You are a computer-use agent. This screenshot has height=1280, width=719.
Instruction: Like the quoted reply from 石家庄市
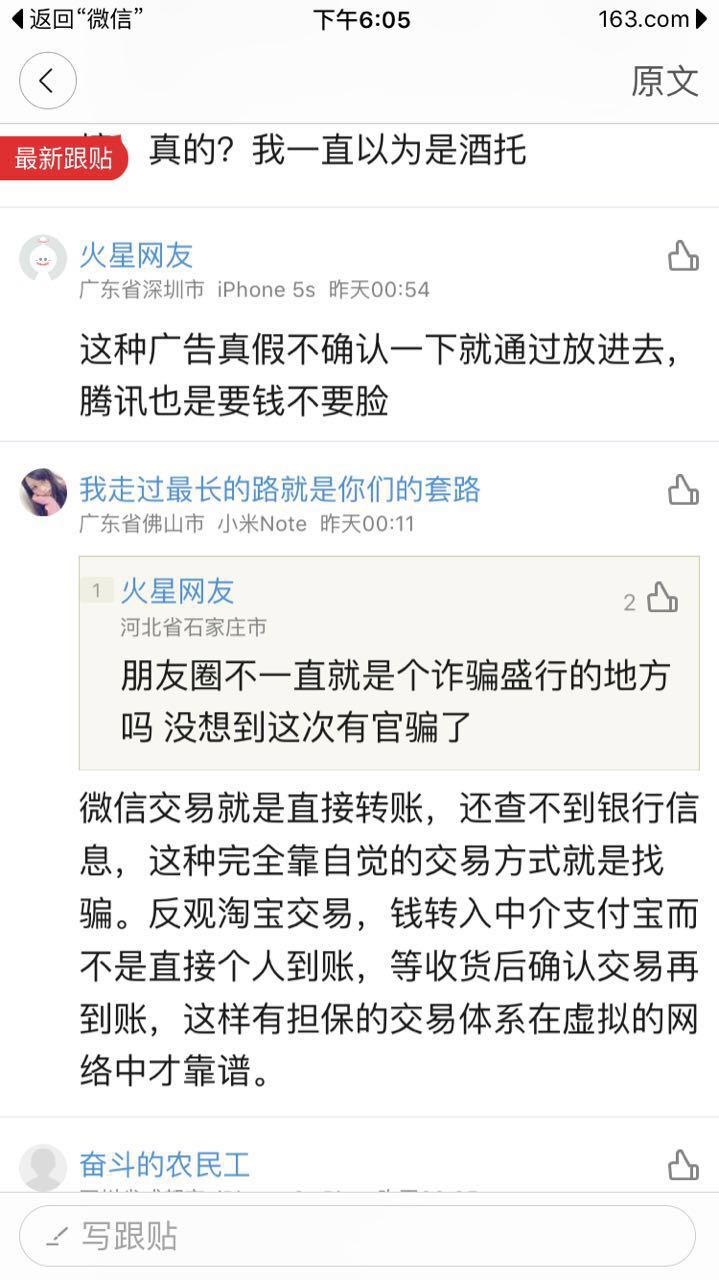(662, 598)
